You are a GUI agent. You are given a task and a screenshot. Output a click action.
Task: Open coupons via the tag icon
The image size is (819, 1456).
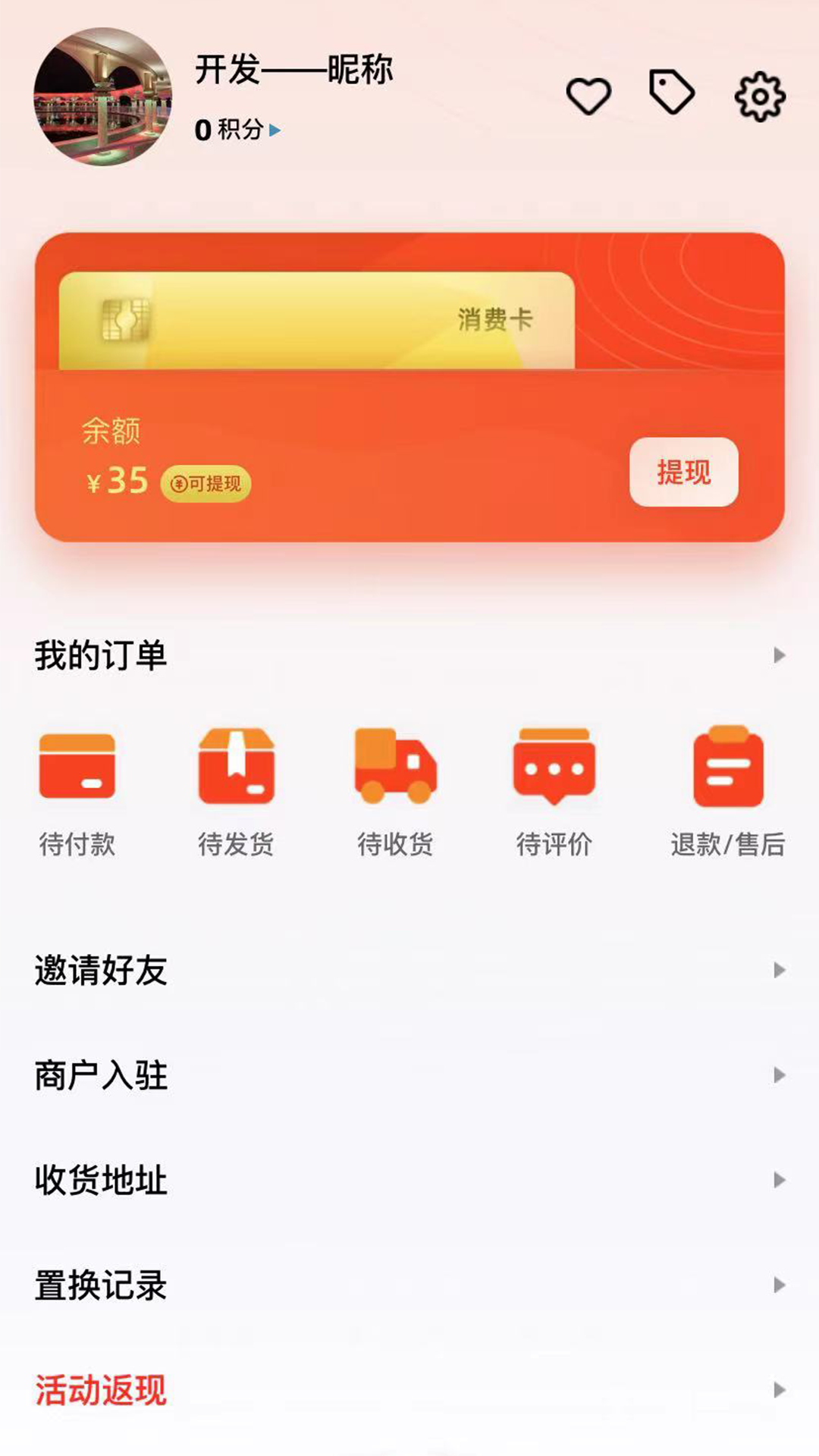click(672, 93)
